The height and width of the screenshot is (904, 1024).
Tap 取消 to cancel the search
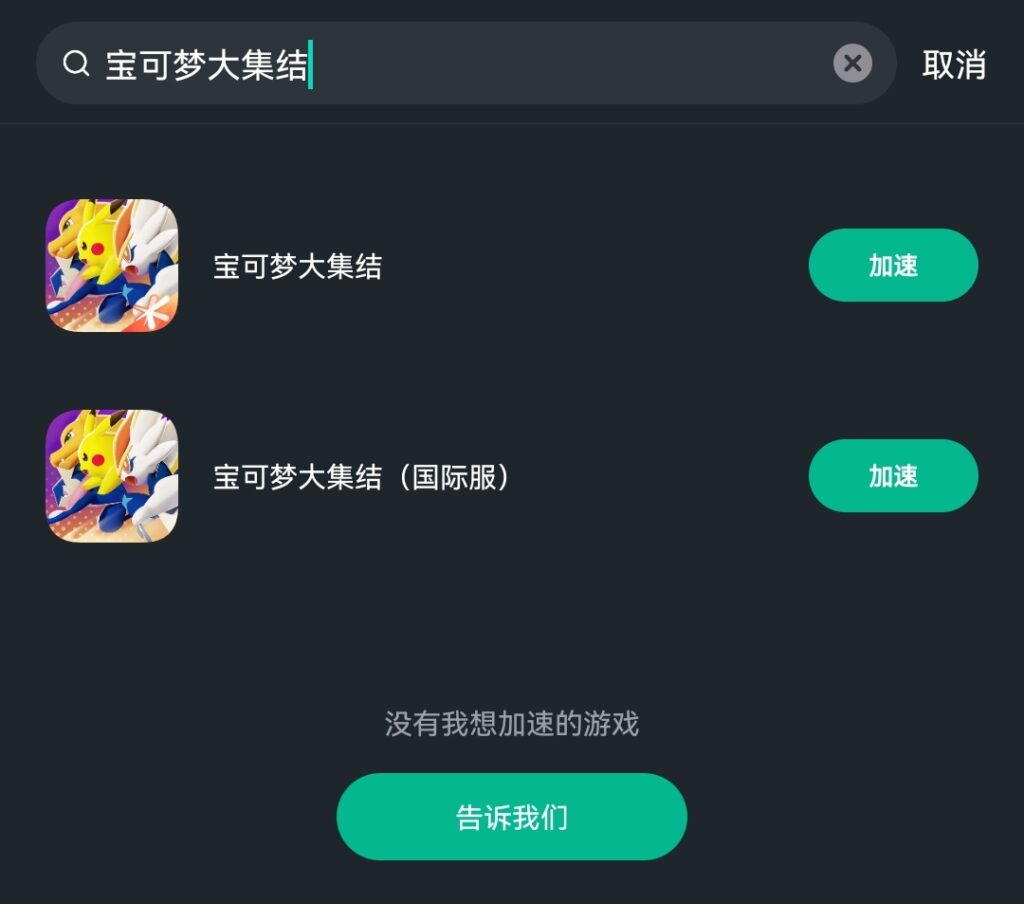(953, 65)
